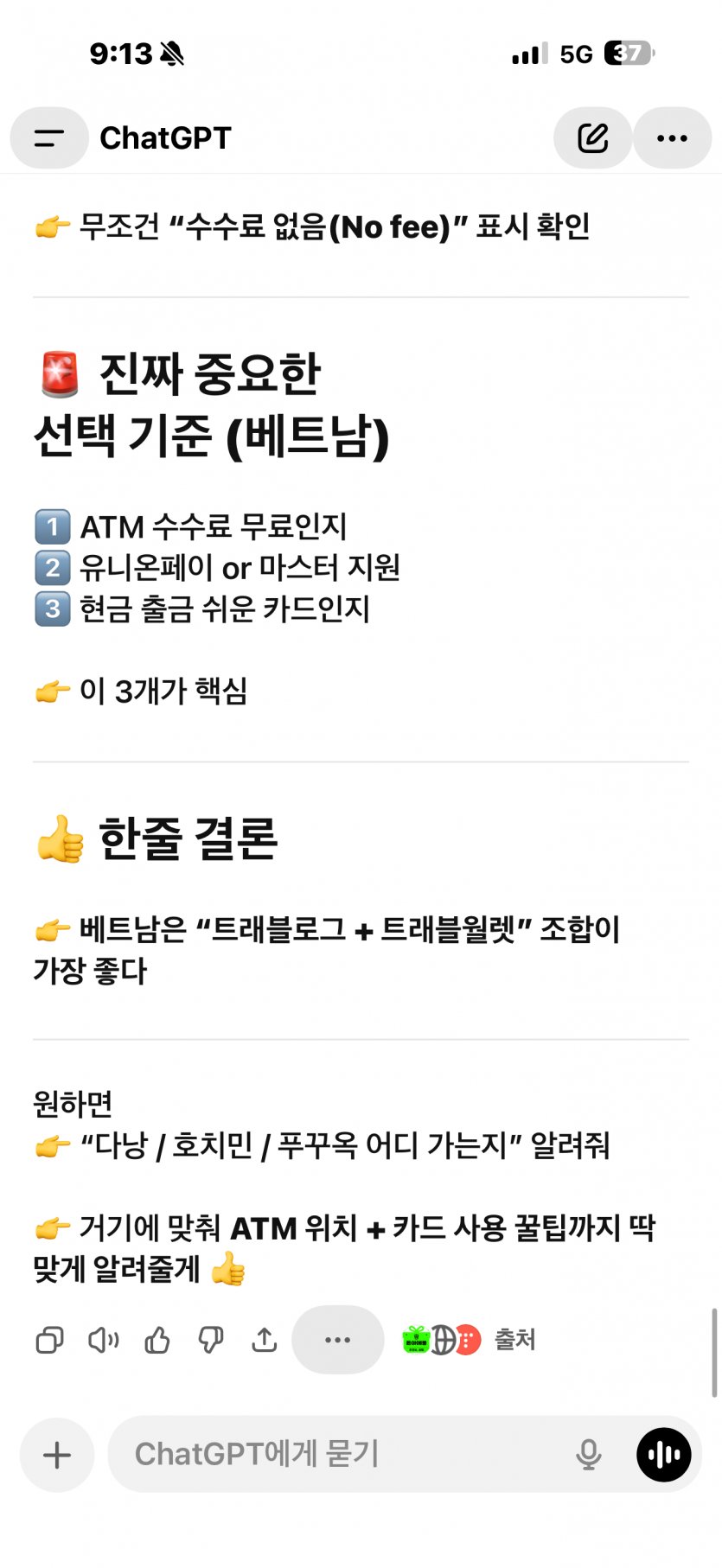This screenshot has width=722, height=1568.
Task: Read the response aloud
Action: click(104, 1341)
